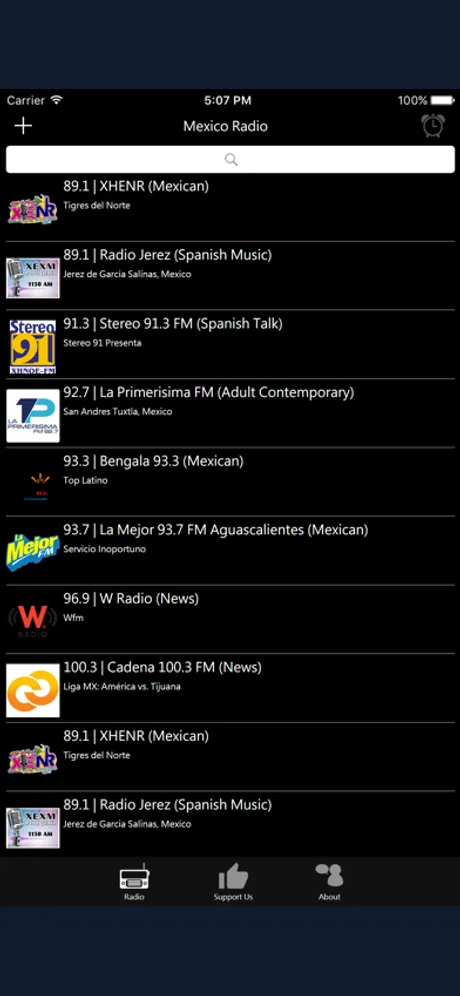Screen dimensions: 460x996
Task: Play La Mejor 93.7 FM Aguascalientes
Action: tap(230, 551)
